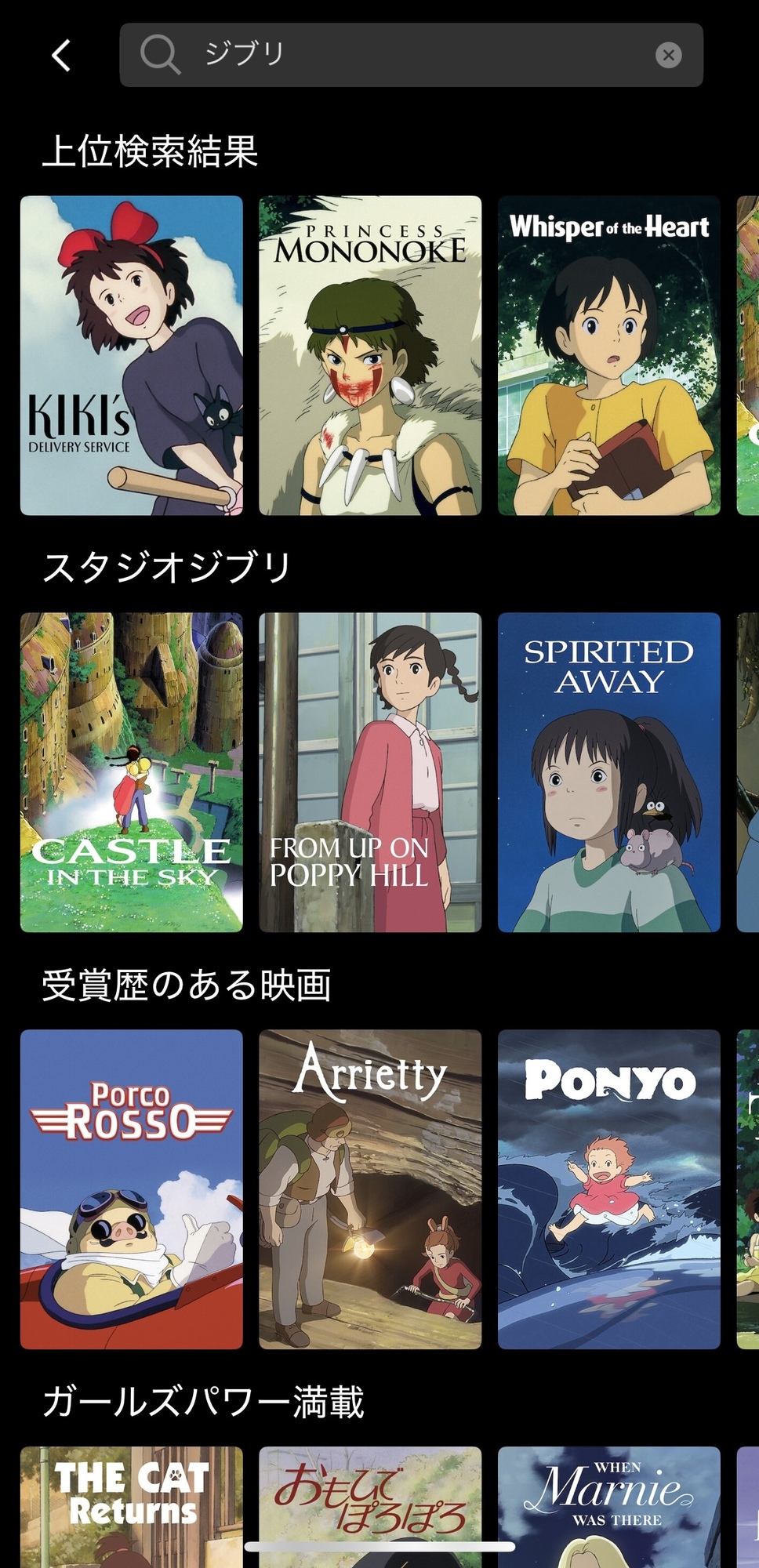Open Spirited Away
The width and height of the screenshot is (759, 1568).
coord(608,772)
